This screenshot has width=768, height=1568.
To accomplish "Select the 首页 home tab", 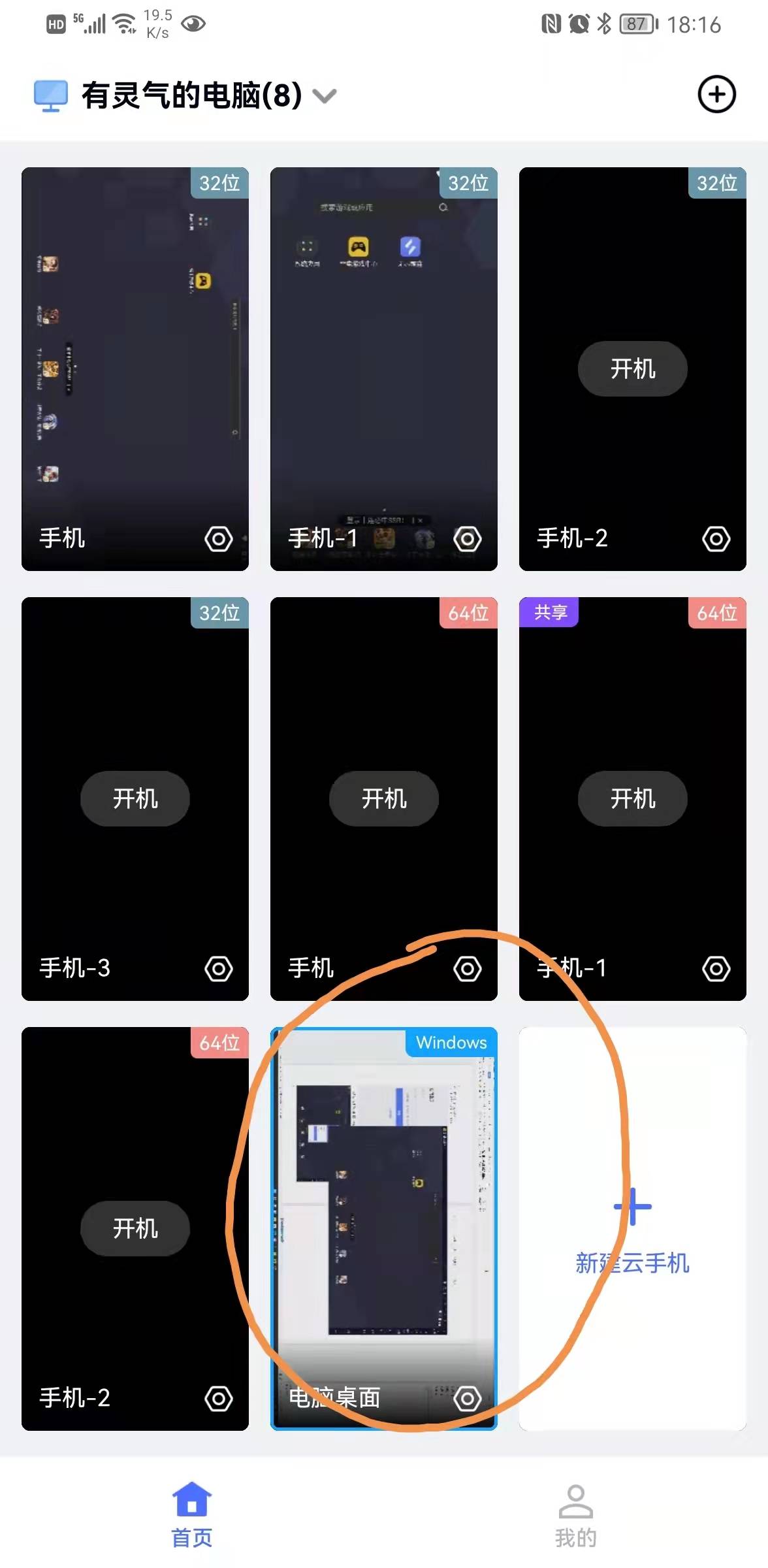I will [191, 1516].
